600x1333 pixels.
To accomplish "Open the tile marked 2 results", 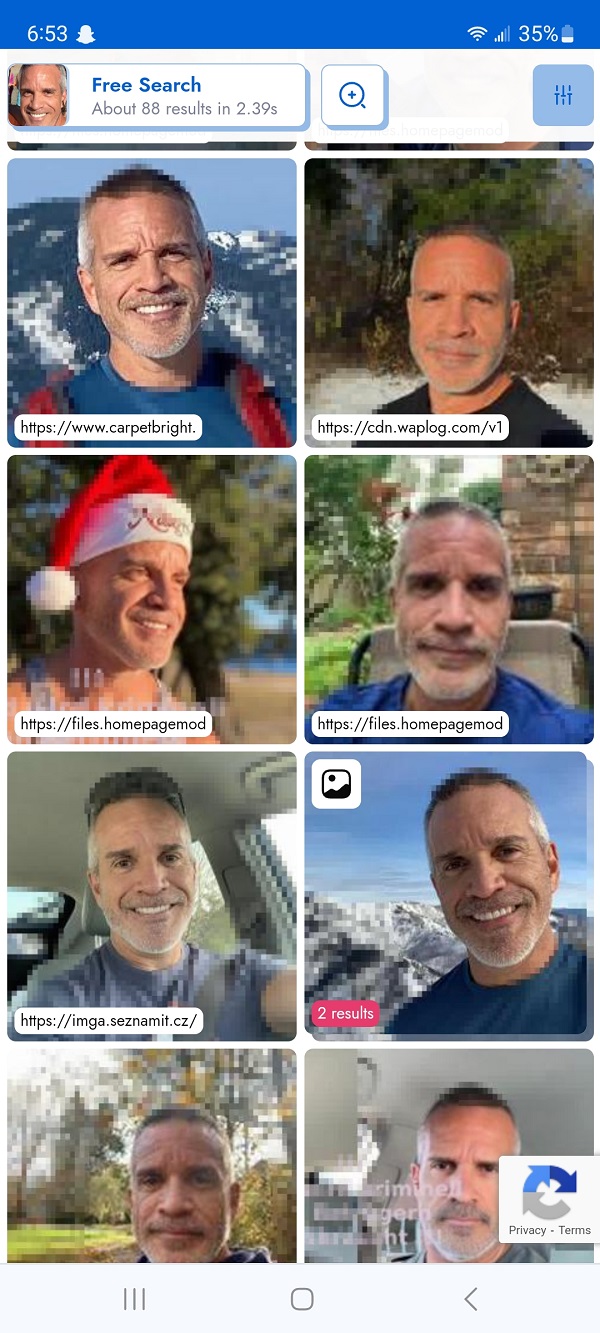I will click(449, 896).
